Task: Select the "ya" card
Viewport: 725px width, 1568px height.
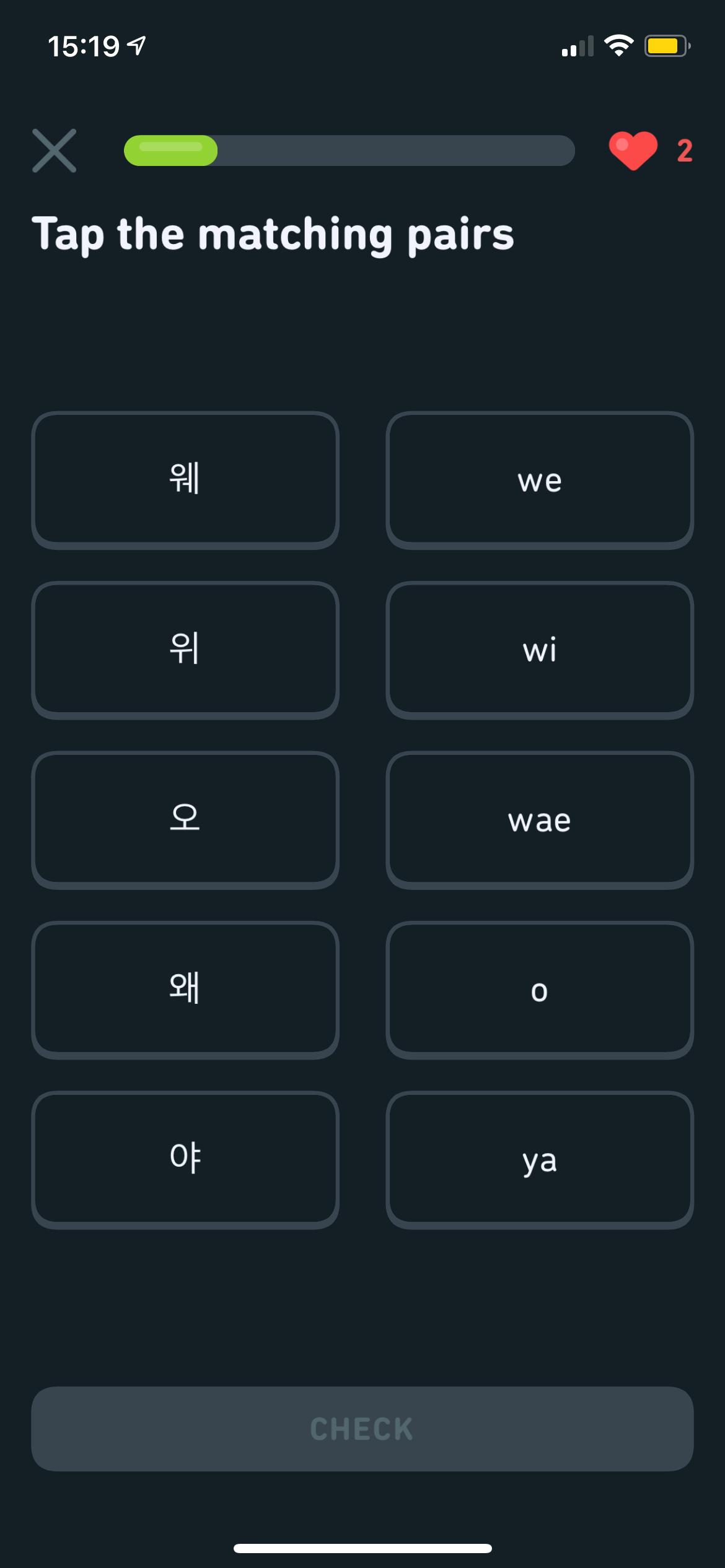Action: [x=540, y=1160]
